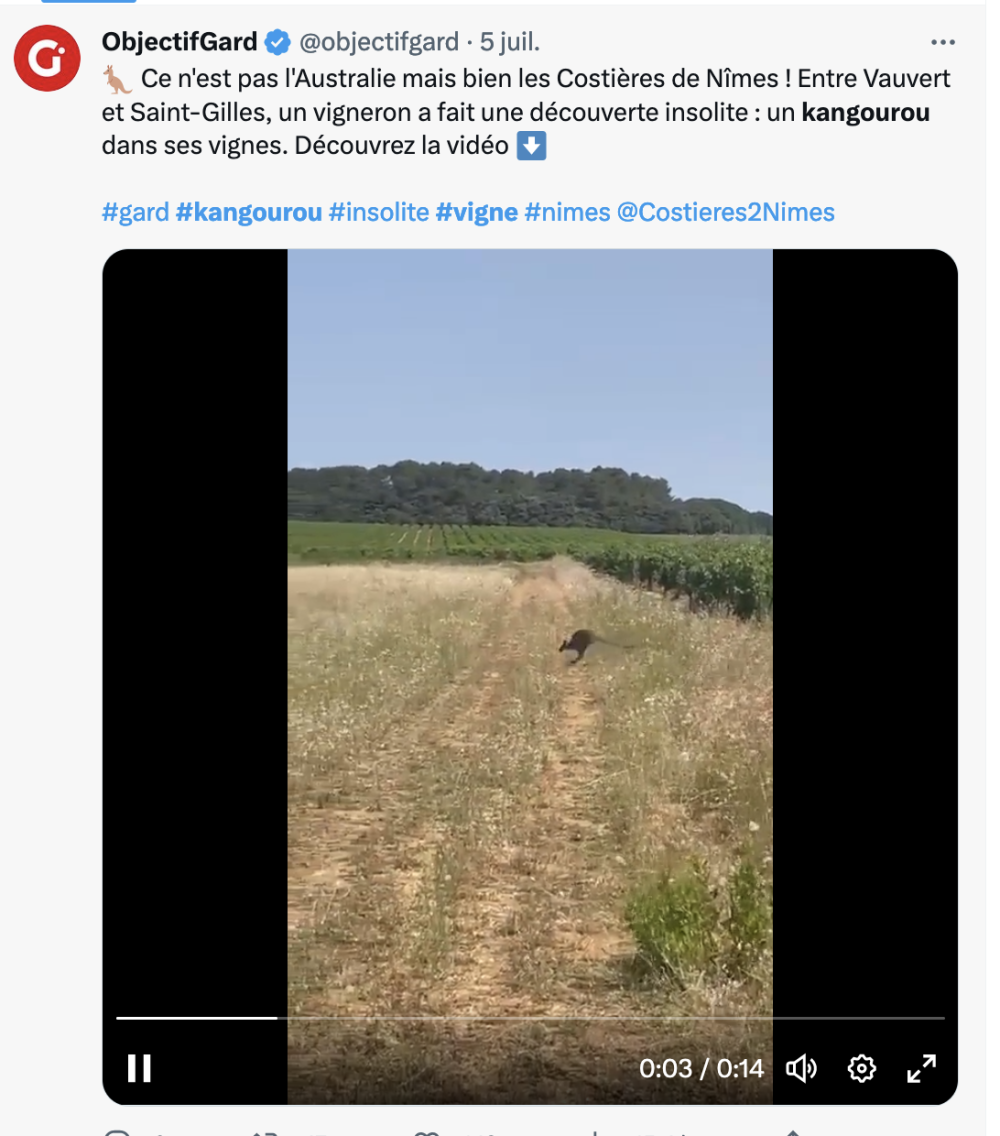Seek along the video progress bar

click(530, 1018)
